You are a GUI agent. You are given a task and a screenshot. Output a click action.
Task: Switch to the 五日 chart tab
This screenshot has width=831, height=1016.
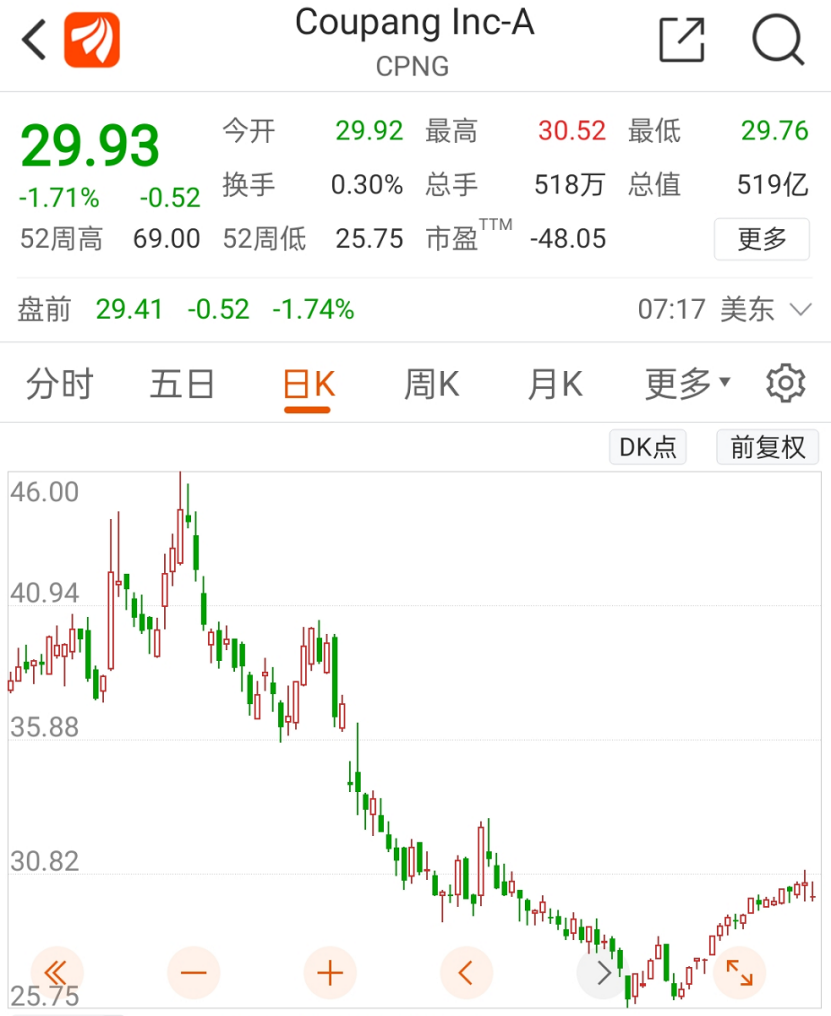[x=182, y=384]
